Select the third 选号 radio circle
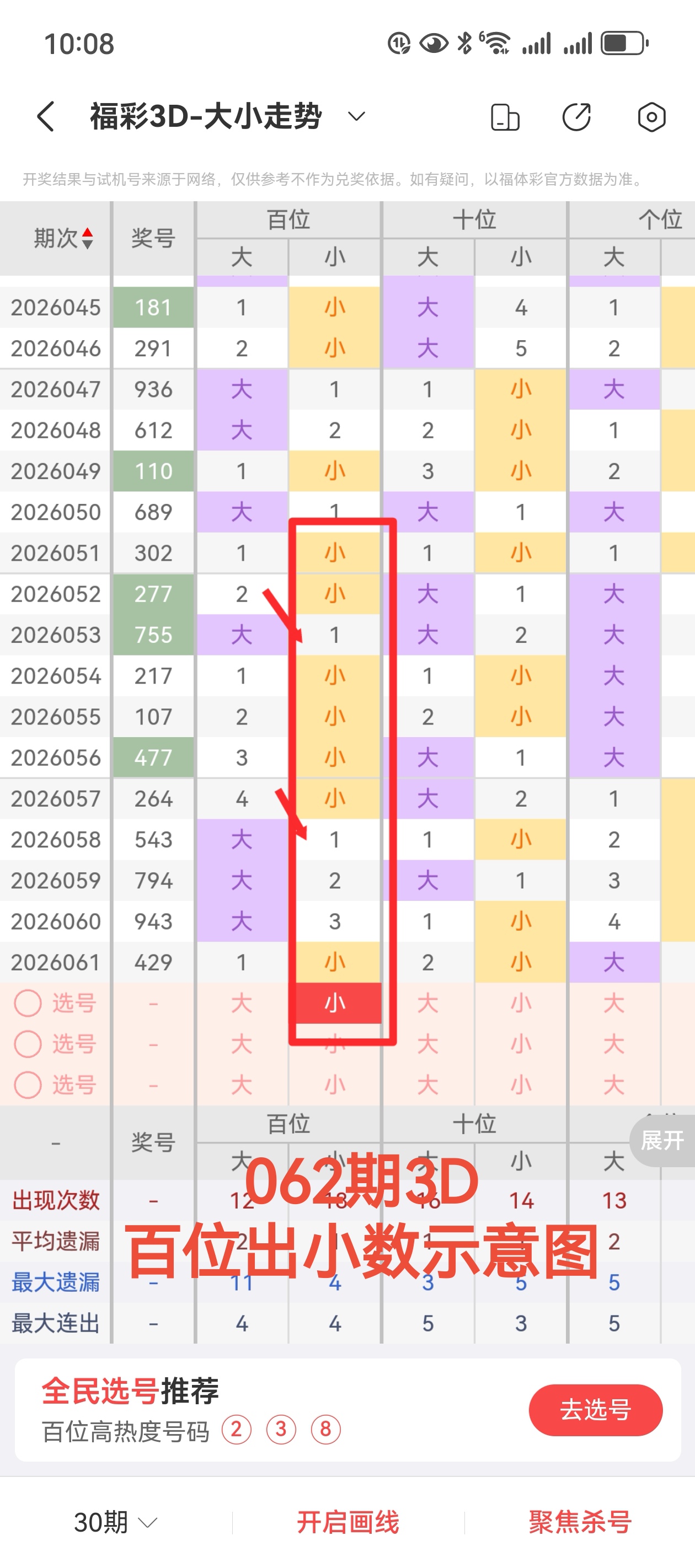Viewport: 695px width, 1568px height. tap(27, 1084)
